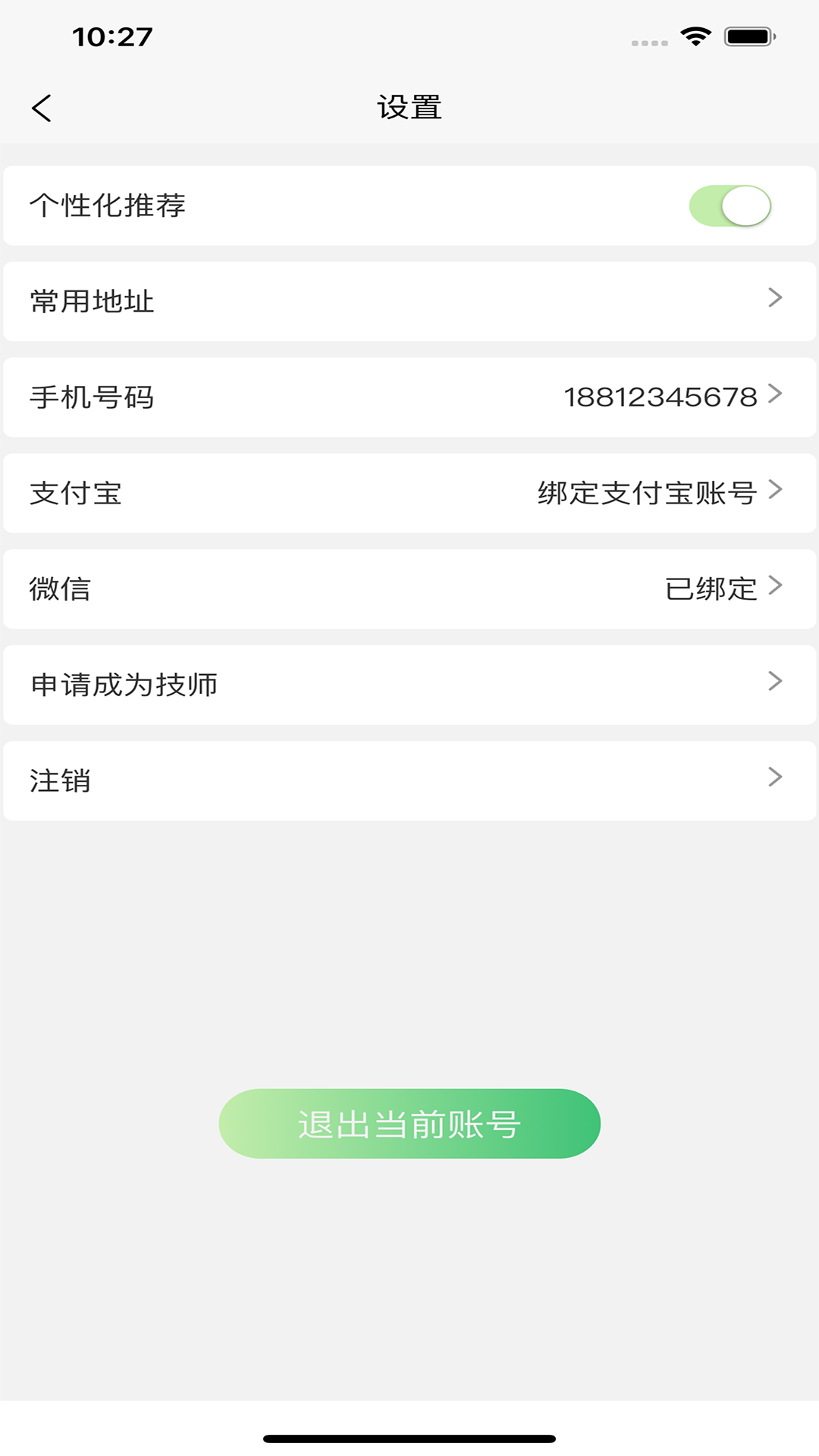This screenshot has width=819, height=1456.
Task: Select the 微信 WeChat row showing 已绑定
Action: coord(409,587)
